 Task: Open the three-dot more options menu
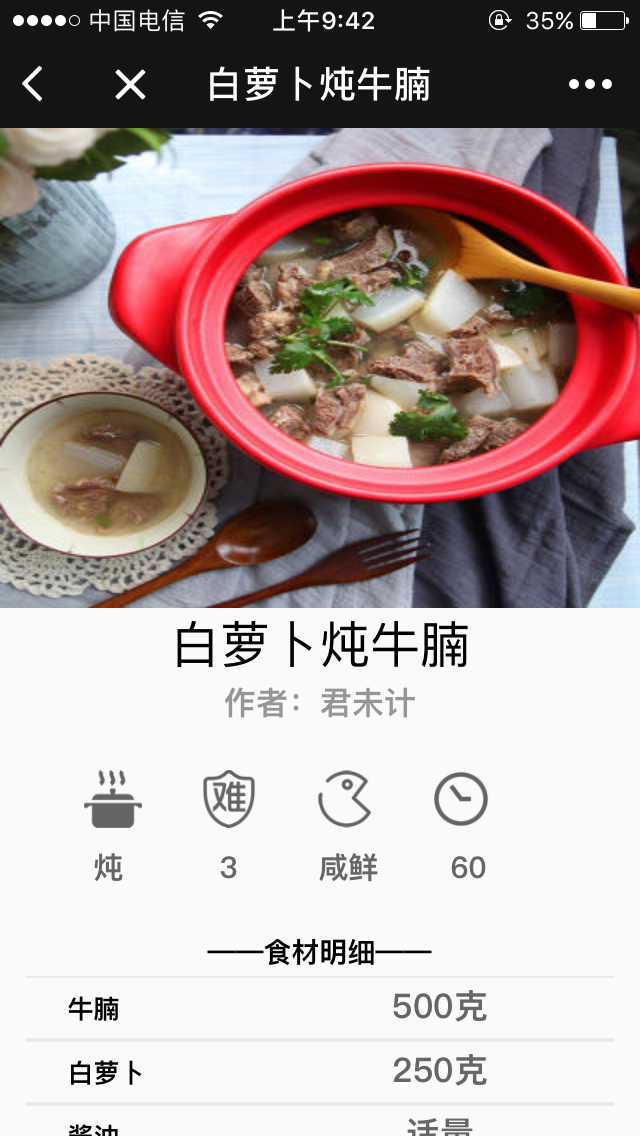(x=590, y=85)
